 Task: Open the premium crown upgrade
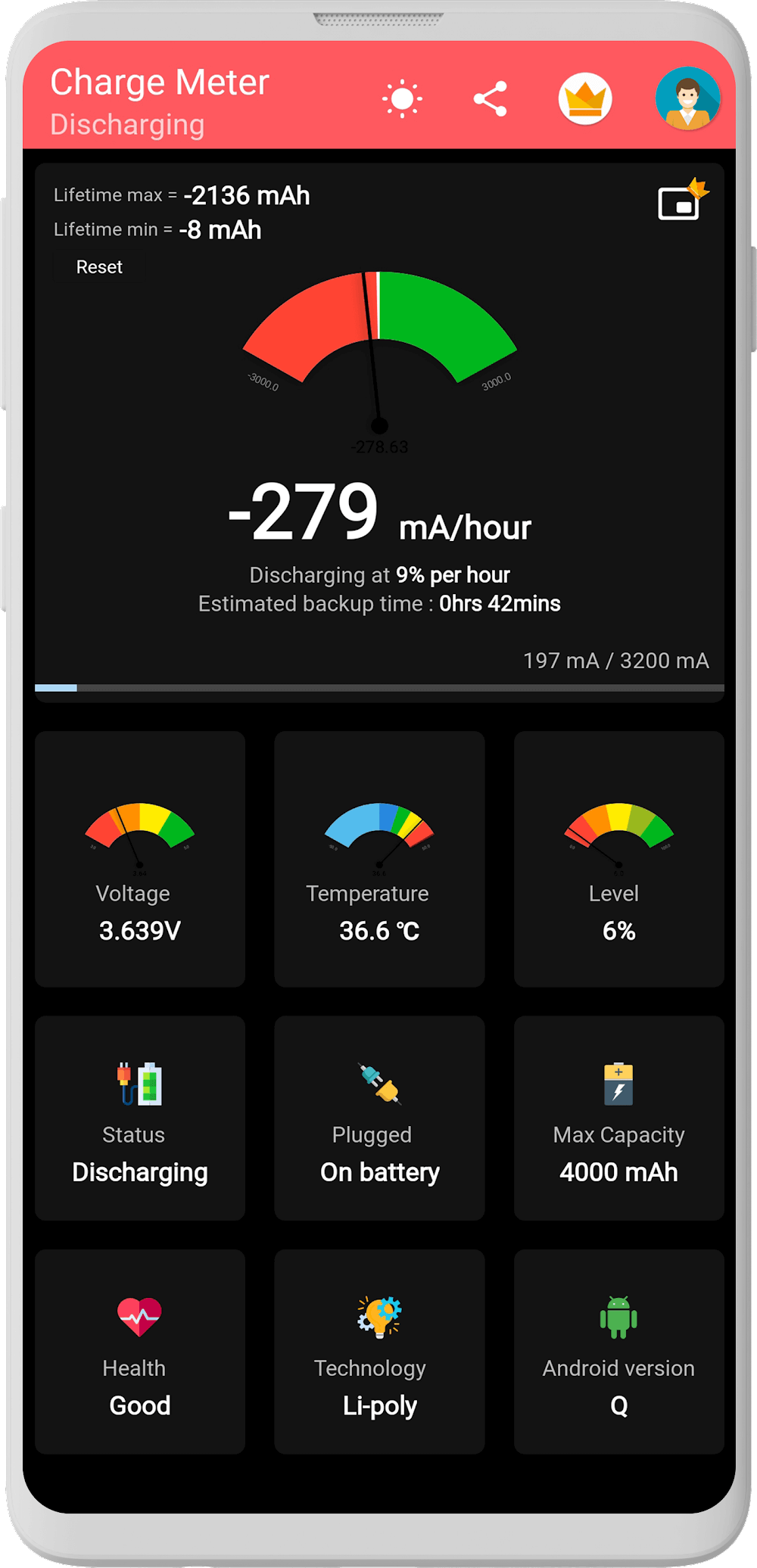pos(585,99)
